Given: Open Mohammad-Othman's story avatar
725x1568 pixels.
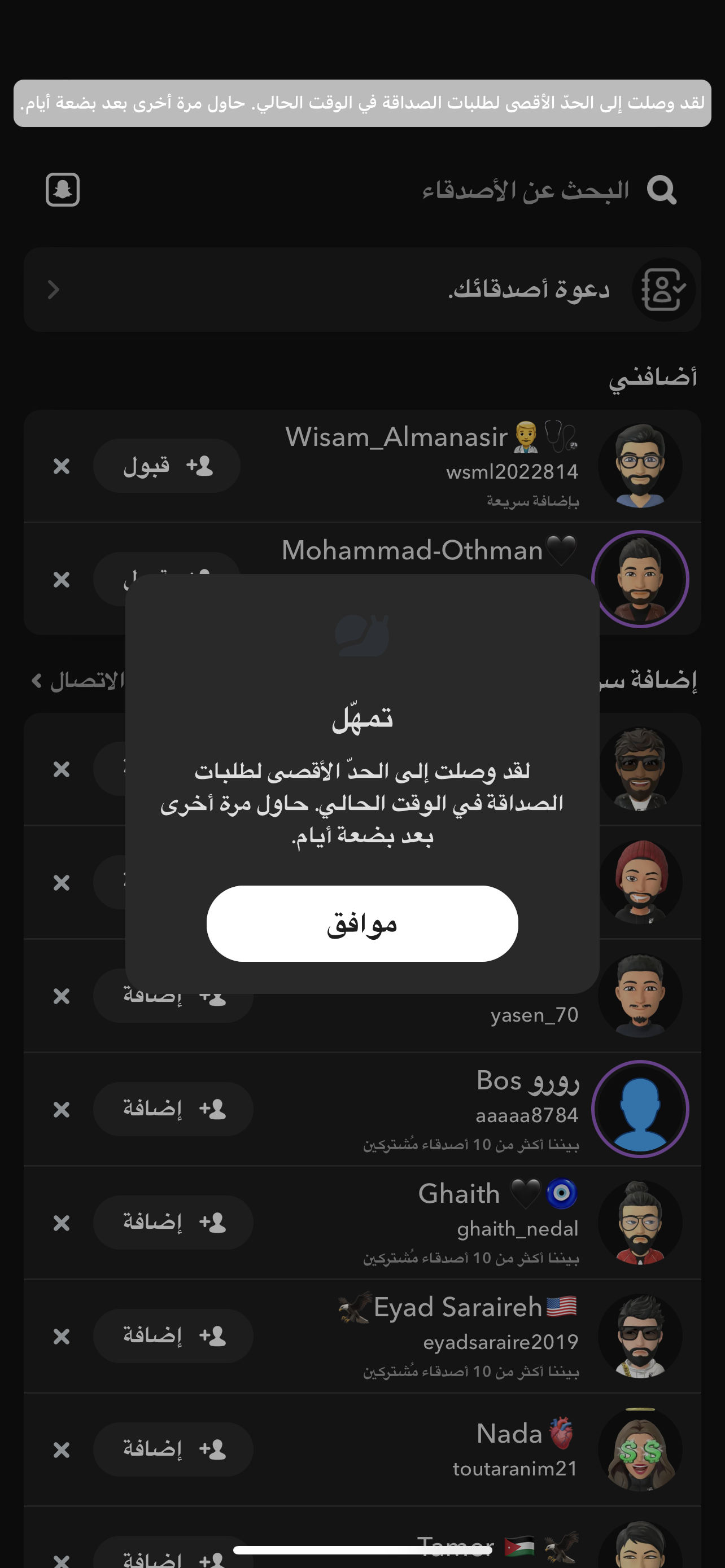Looking at the screenshot, I should [640, 579].
